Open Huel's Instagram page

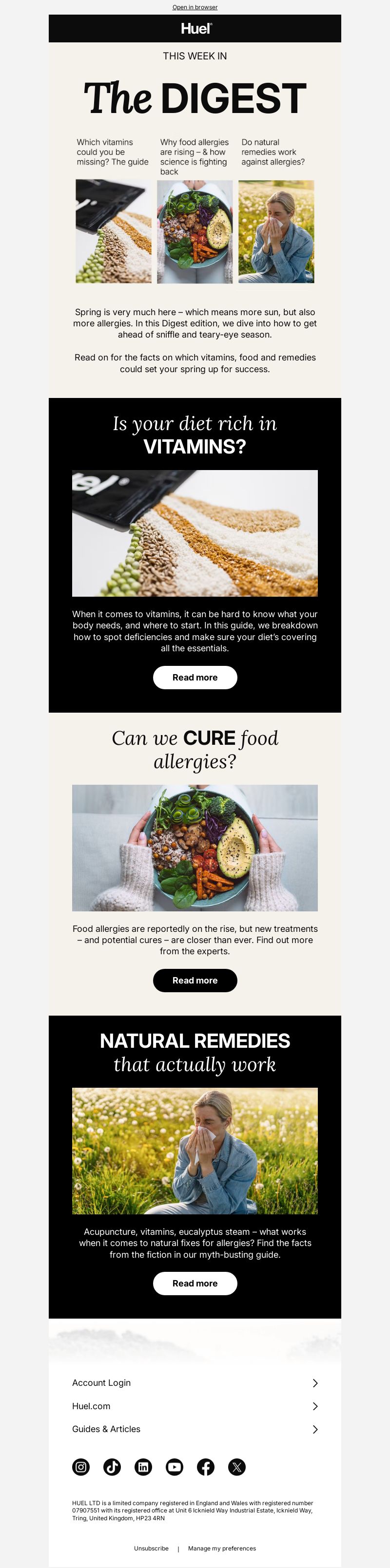(81, 1467)
